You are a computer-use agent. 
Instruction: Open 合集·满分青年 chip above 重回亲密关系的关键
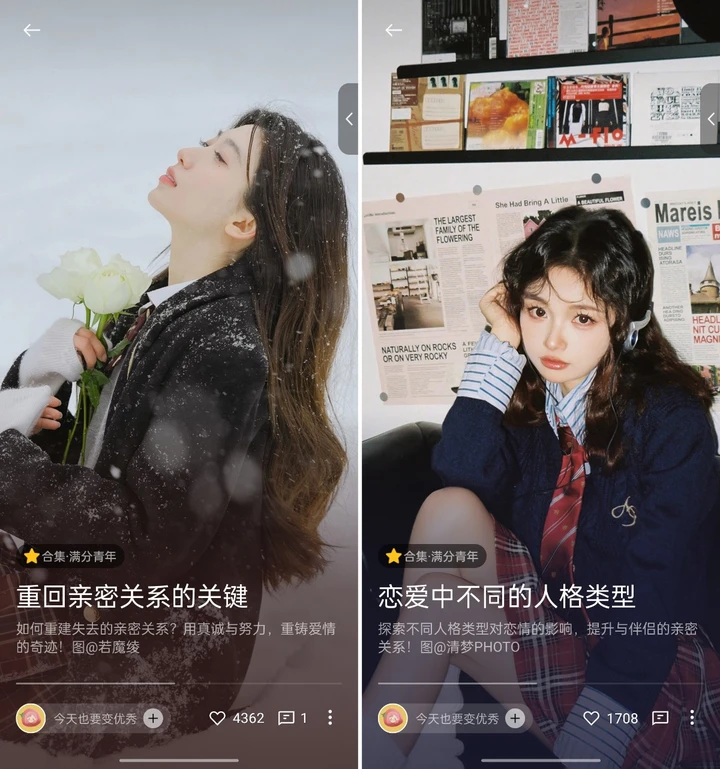tap(70, 556)
